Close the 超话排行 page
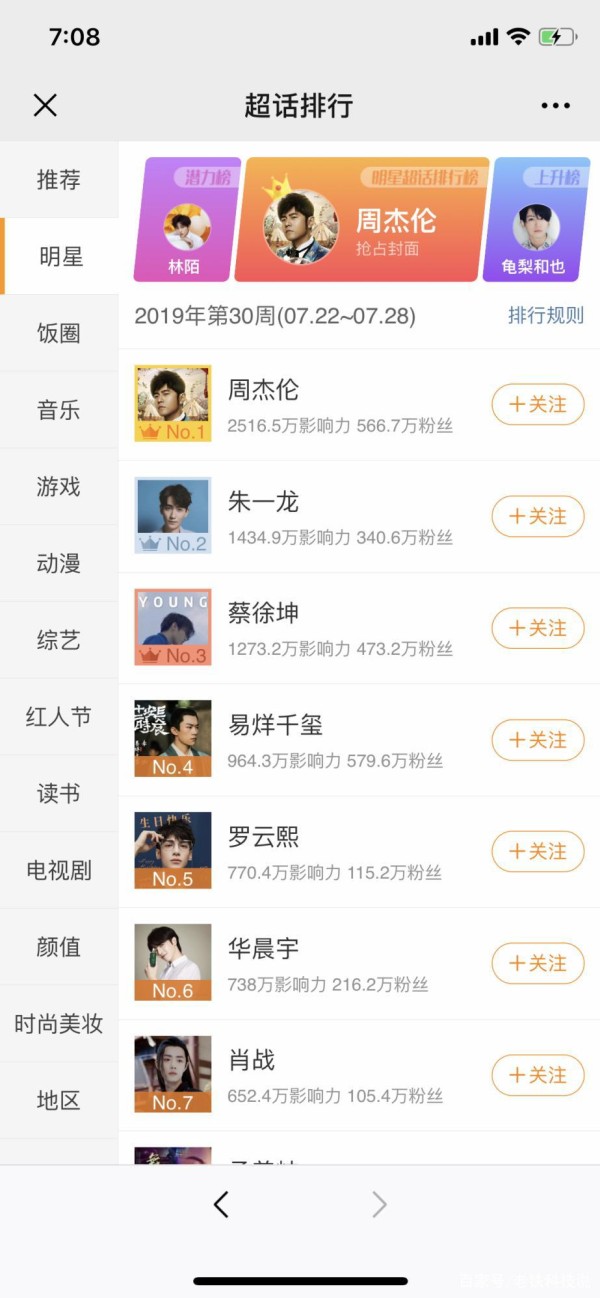This screenshot has width=600, height=1298. 45,105
